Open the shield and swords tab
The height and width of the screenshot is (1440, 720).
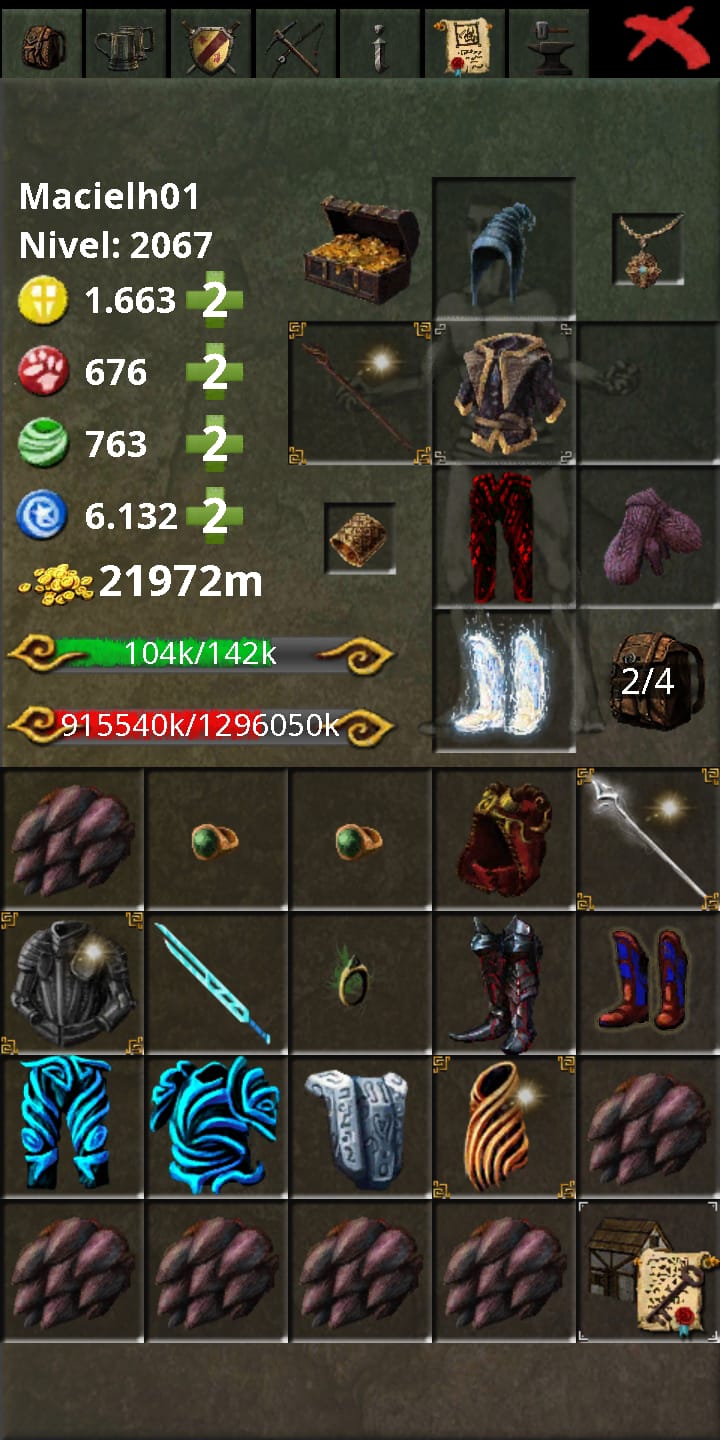pos(210,44)
